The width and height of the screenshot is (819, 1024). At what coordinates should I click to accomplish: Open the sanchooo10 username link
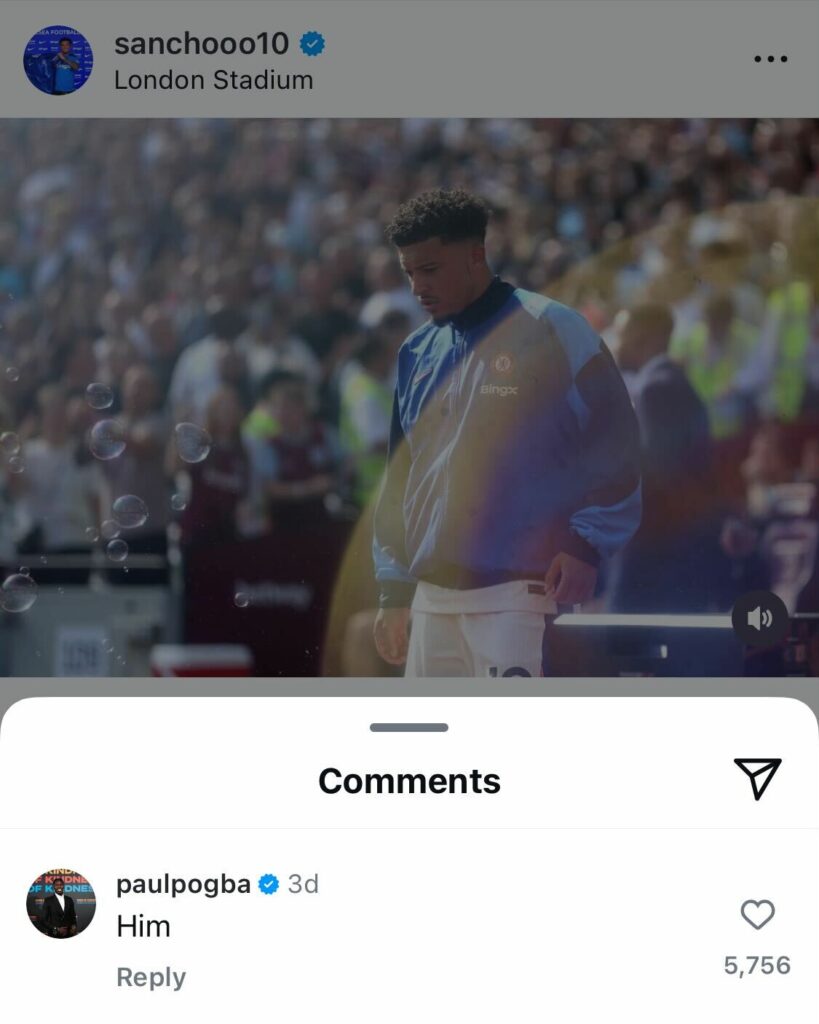click(202, 44)
